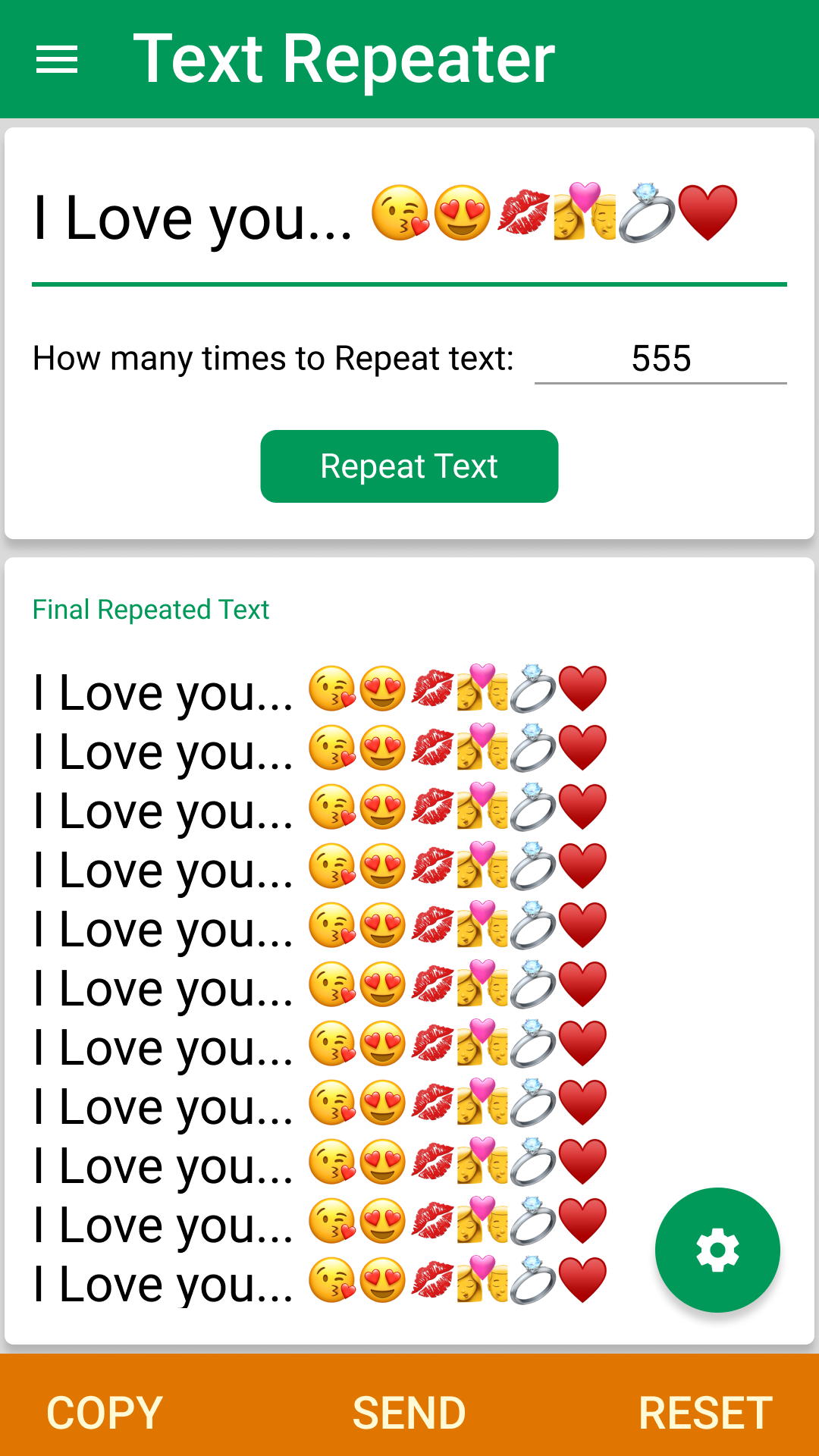The image size is (819, 1456).
Task: Reset the text repeater
Action: click(705, 1412)
